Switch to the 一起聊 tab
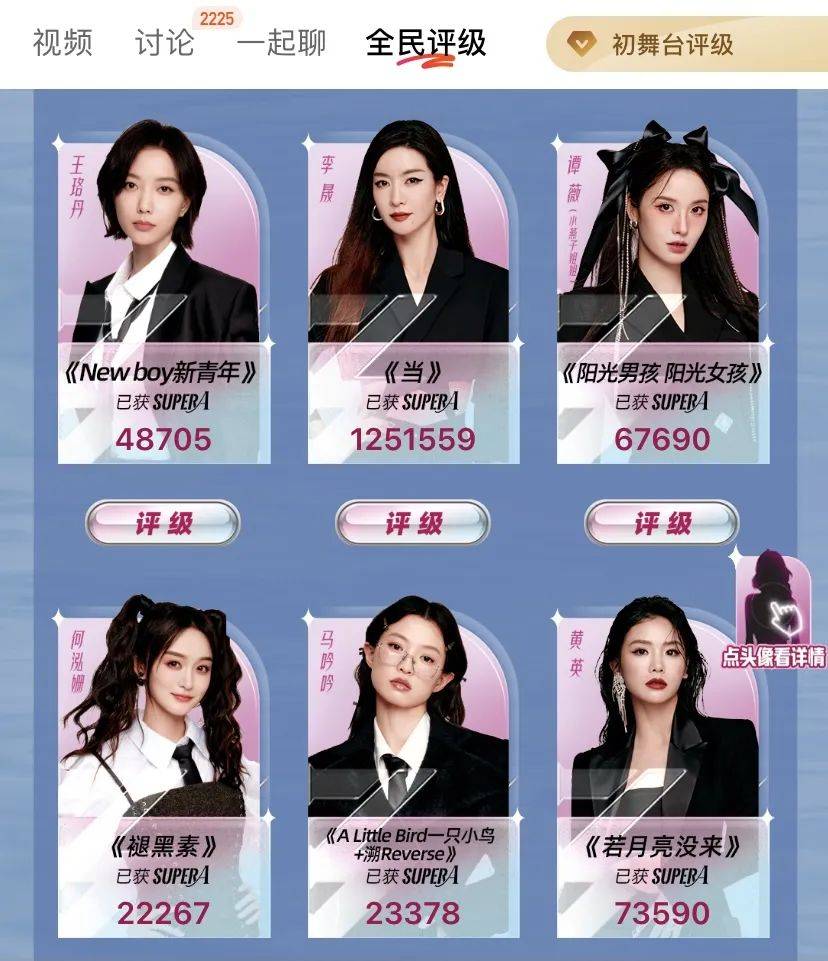This screenshot has height=961, width=828. coord(281,43)
